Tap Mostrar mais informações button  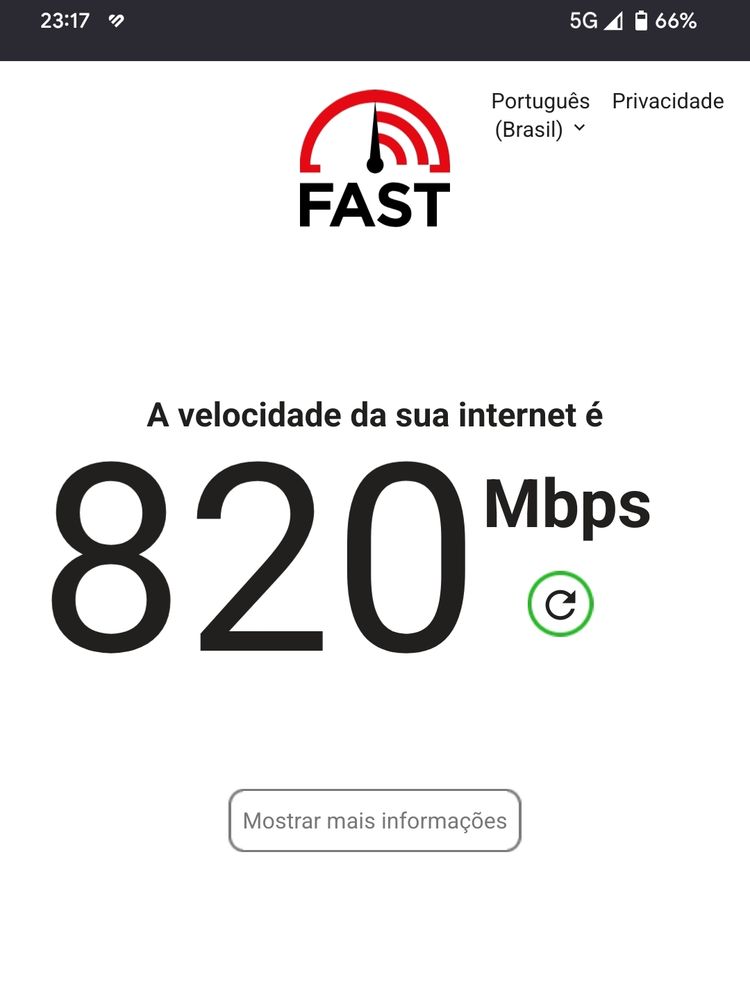pyautogui.click(x=375, y=821)
